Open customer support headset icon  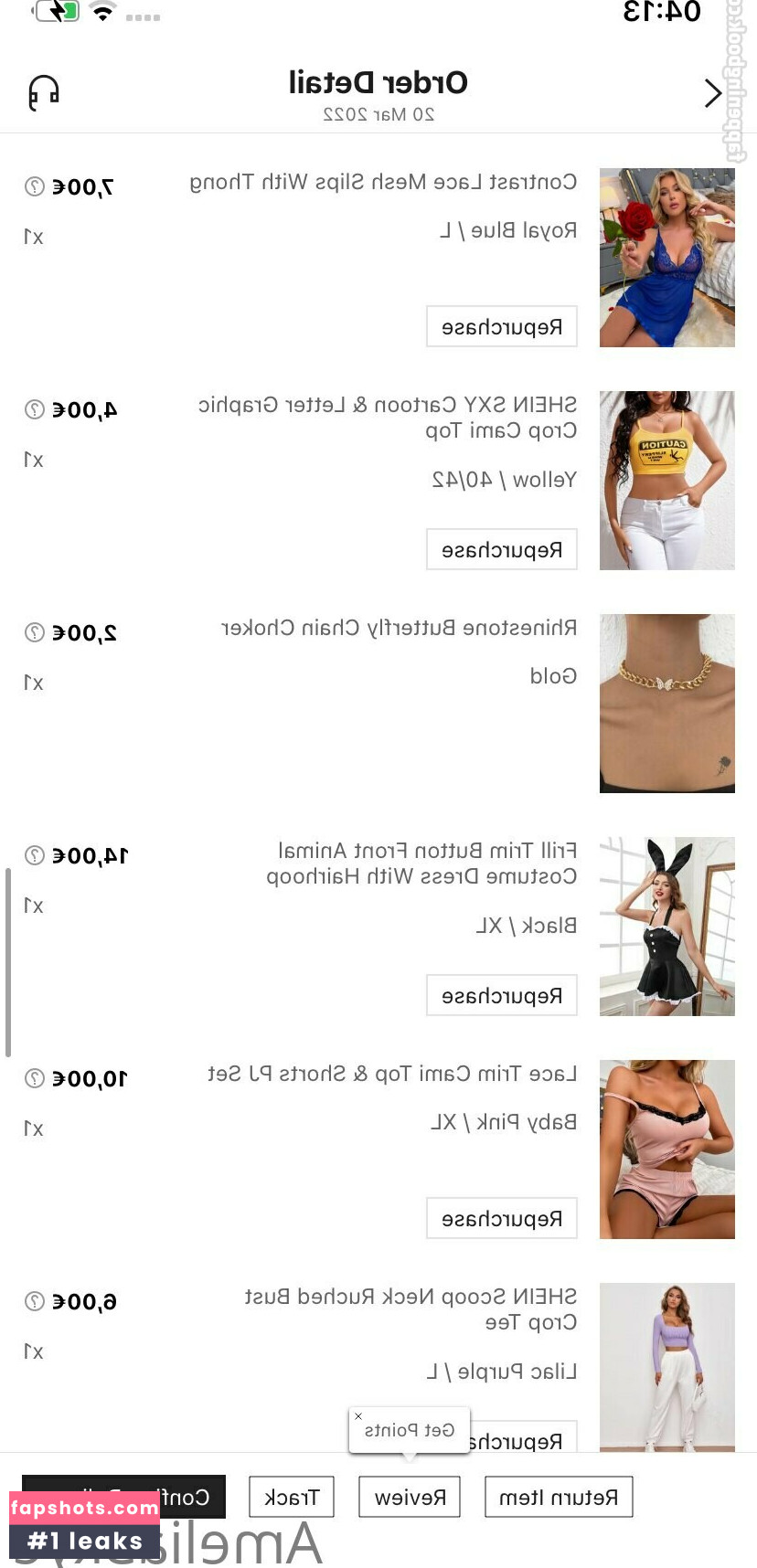click(x=43, y=92)
